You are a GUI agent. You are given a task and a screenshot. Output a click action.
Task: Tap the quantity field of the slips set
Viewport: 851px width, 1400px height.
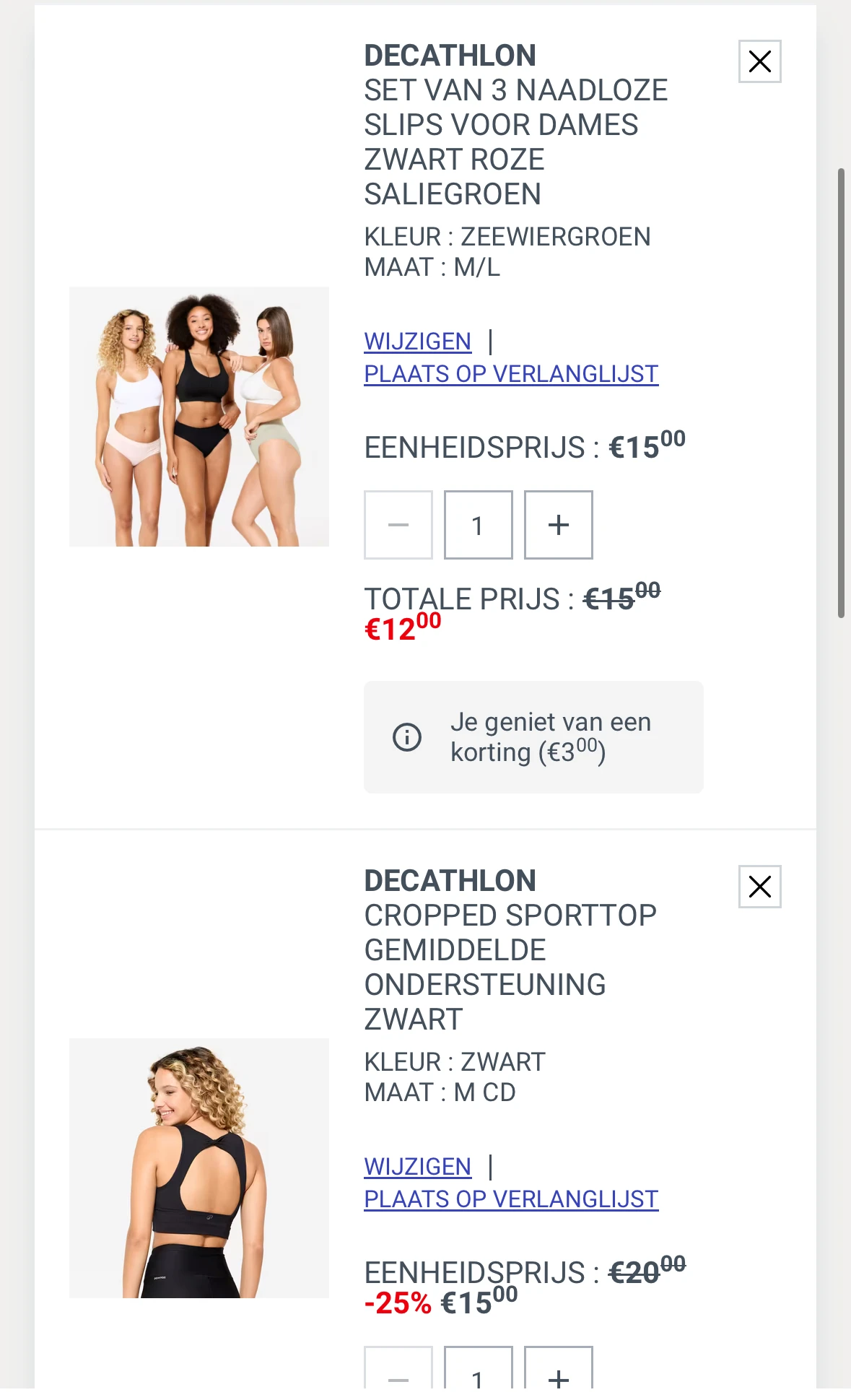pyautogui.click(x=478, y=525)
